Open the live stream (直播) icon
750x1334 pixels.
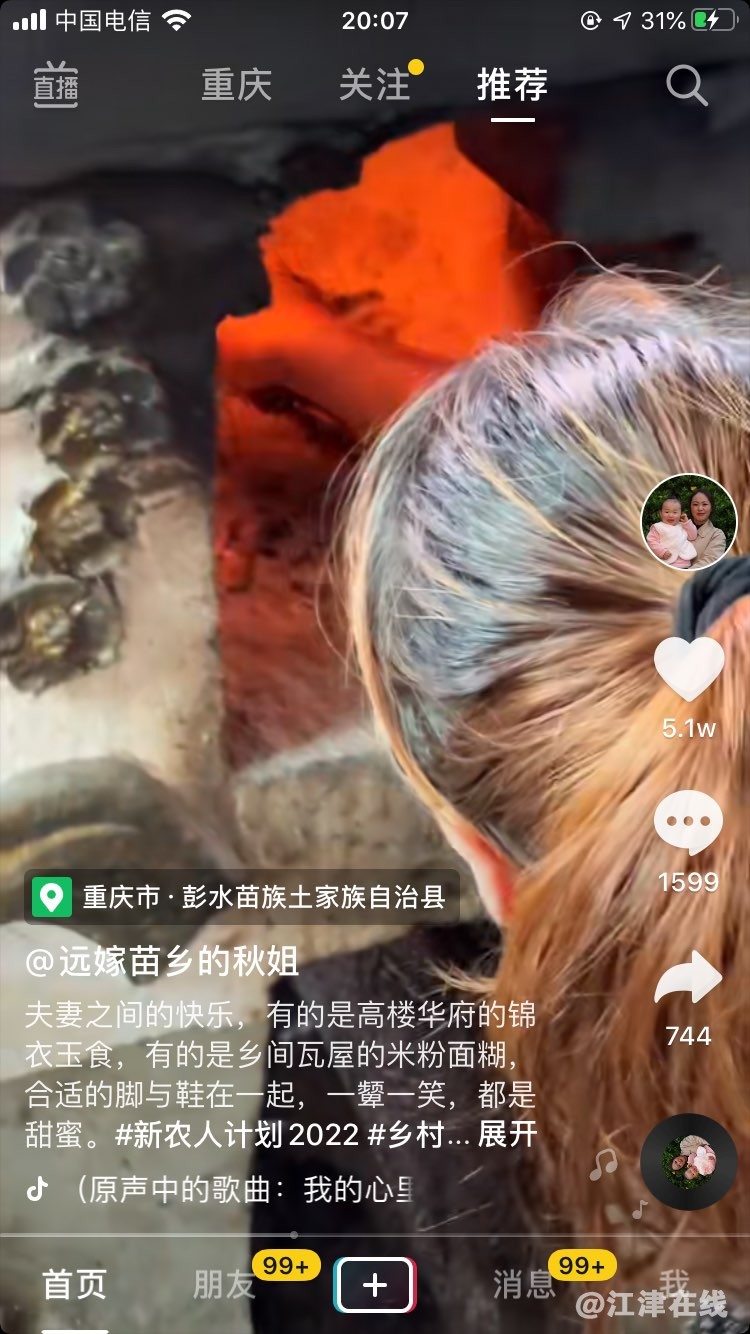55,86
